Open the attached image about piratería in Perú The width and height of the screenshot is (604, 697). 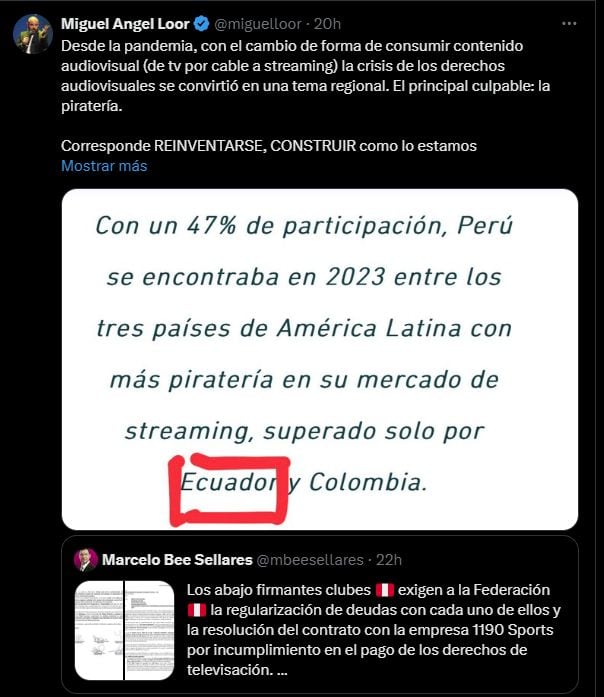coord(320,358)
